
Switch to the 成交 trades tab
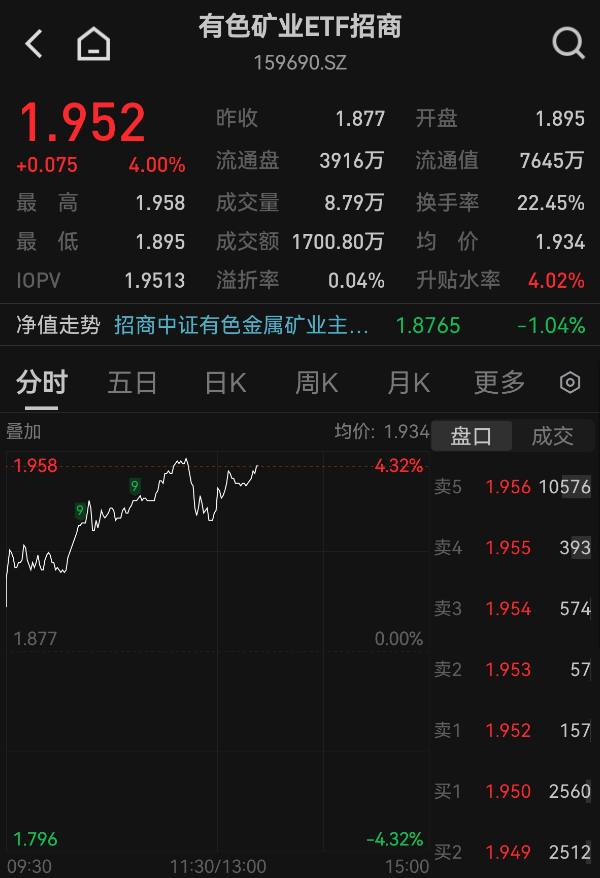pos(552,436)
